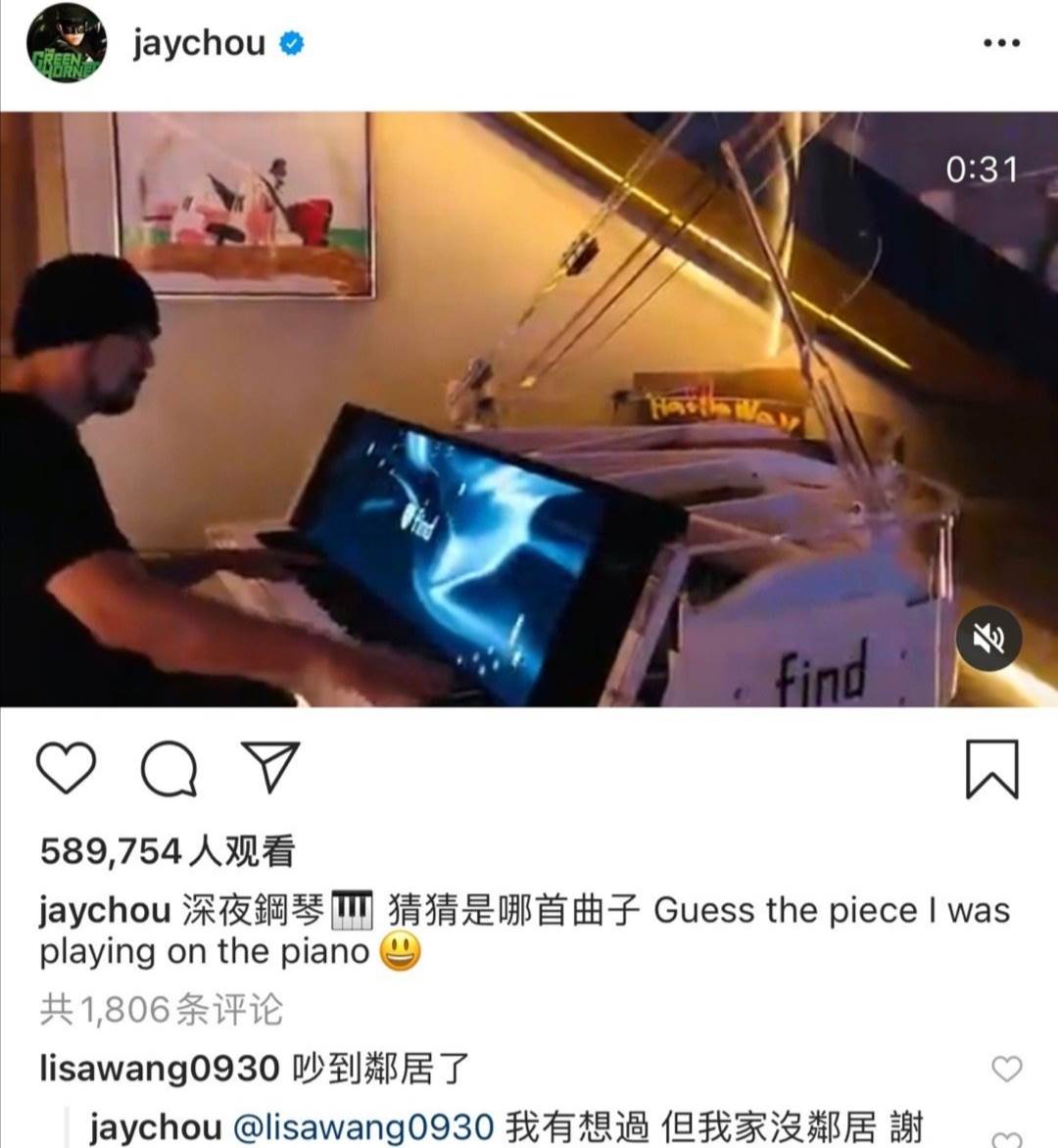
Task: Share the post via paper plane icon
Action: pyautogui.click(x=269, y=767)
